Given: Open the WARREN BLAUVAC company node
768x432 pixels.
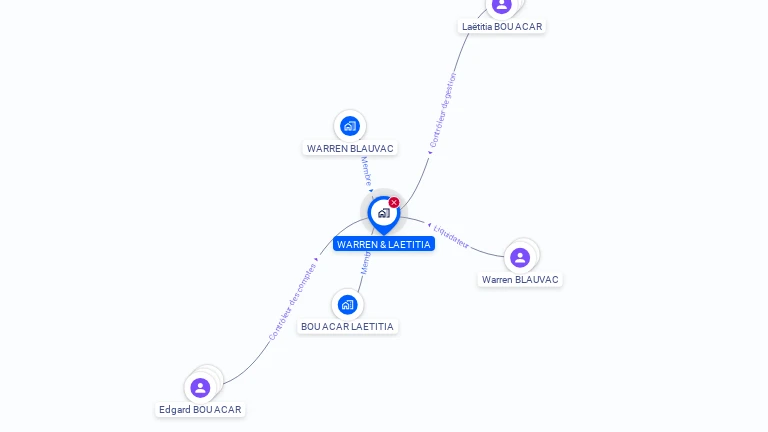Looking at the screenshot, I should coord(349,126).
